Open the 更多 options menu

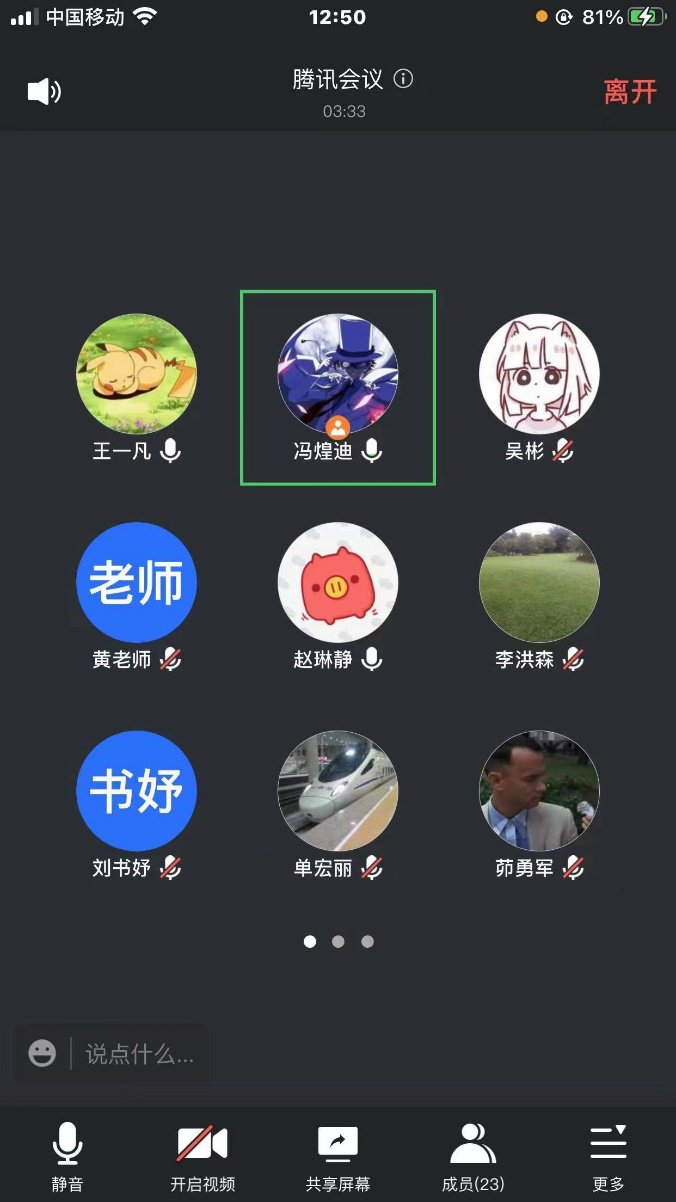coord(608,1156)
